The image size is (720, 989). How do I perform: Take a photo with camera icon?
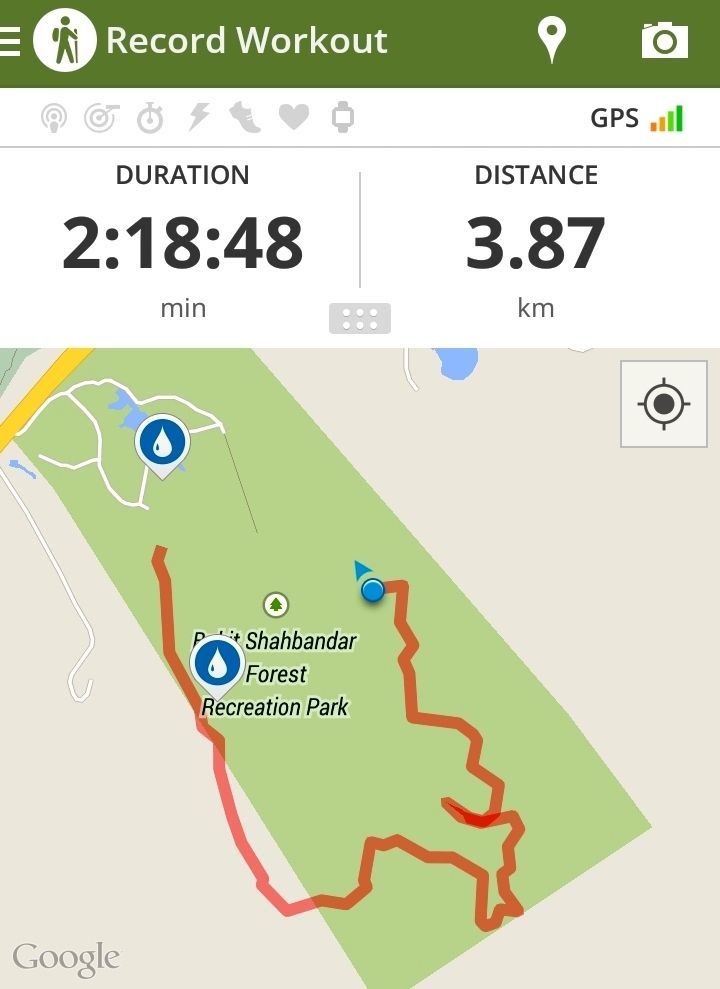tap(664, 41)
